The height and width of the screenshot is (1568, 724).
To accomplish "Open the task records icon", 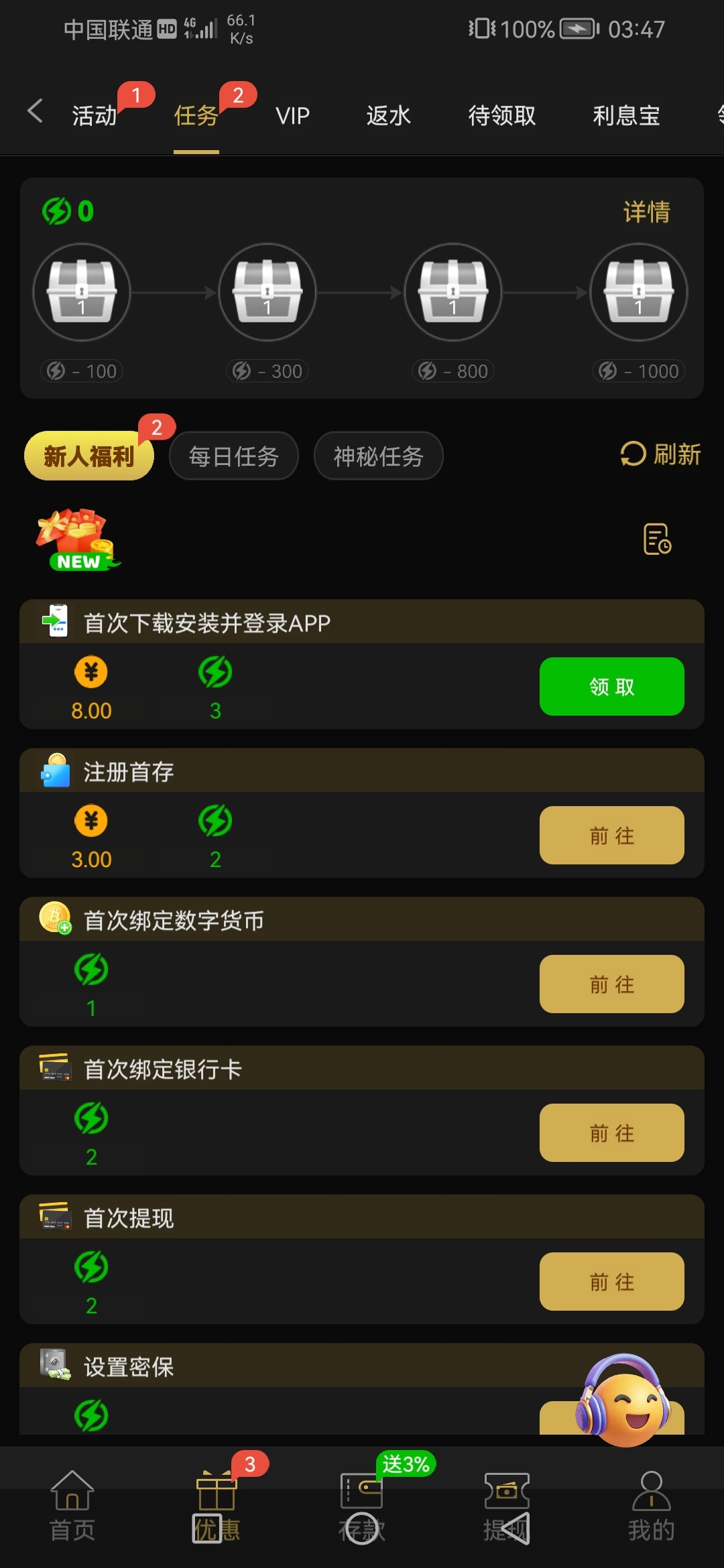I will (x=657, y=539).
